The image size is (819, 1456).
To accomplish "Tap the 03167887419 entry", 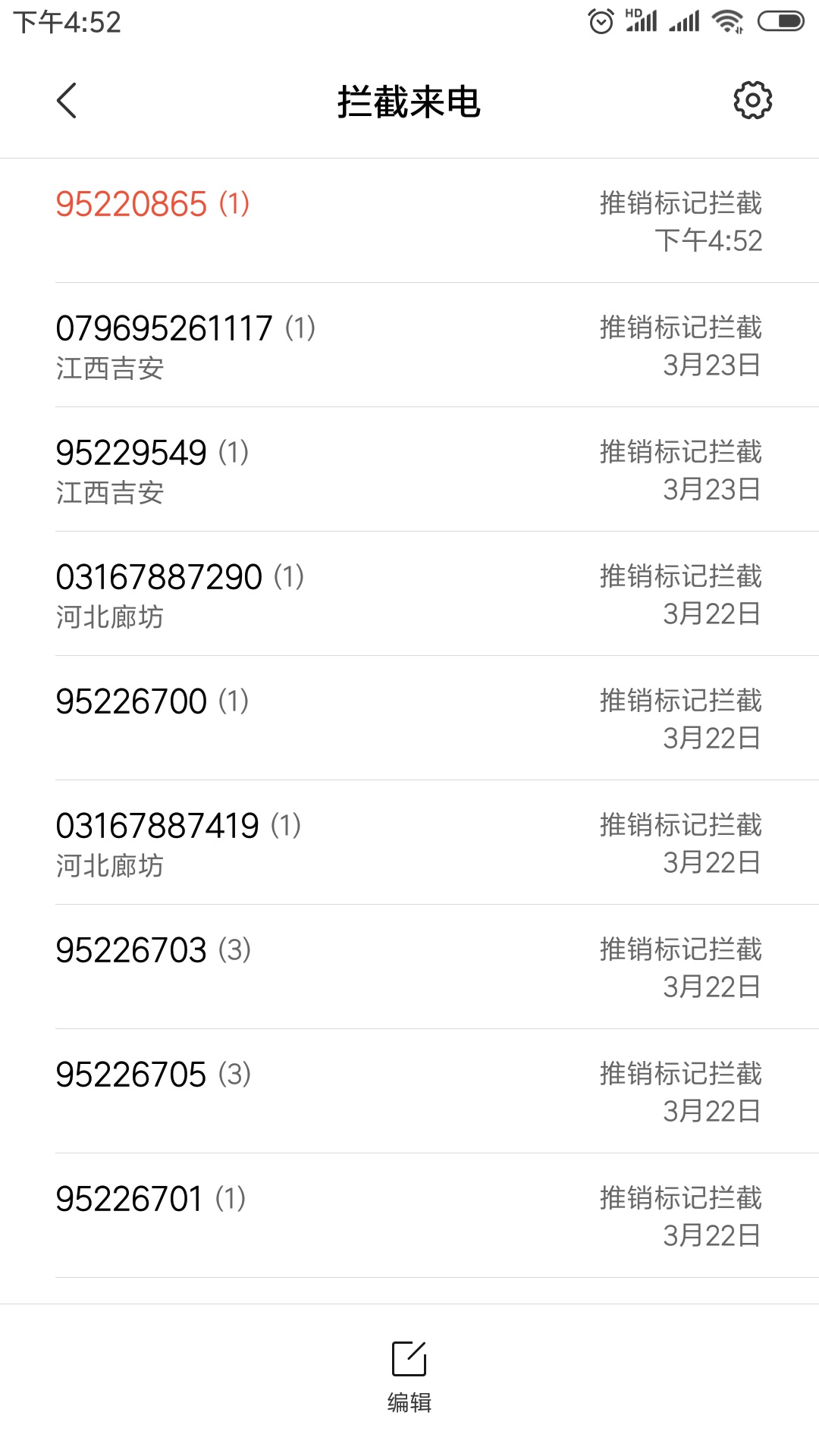I will click(x=409, y=843).
